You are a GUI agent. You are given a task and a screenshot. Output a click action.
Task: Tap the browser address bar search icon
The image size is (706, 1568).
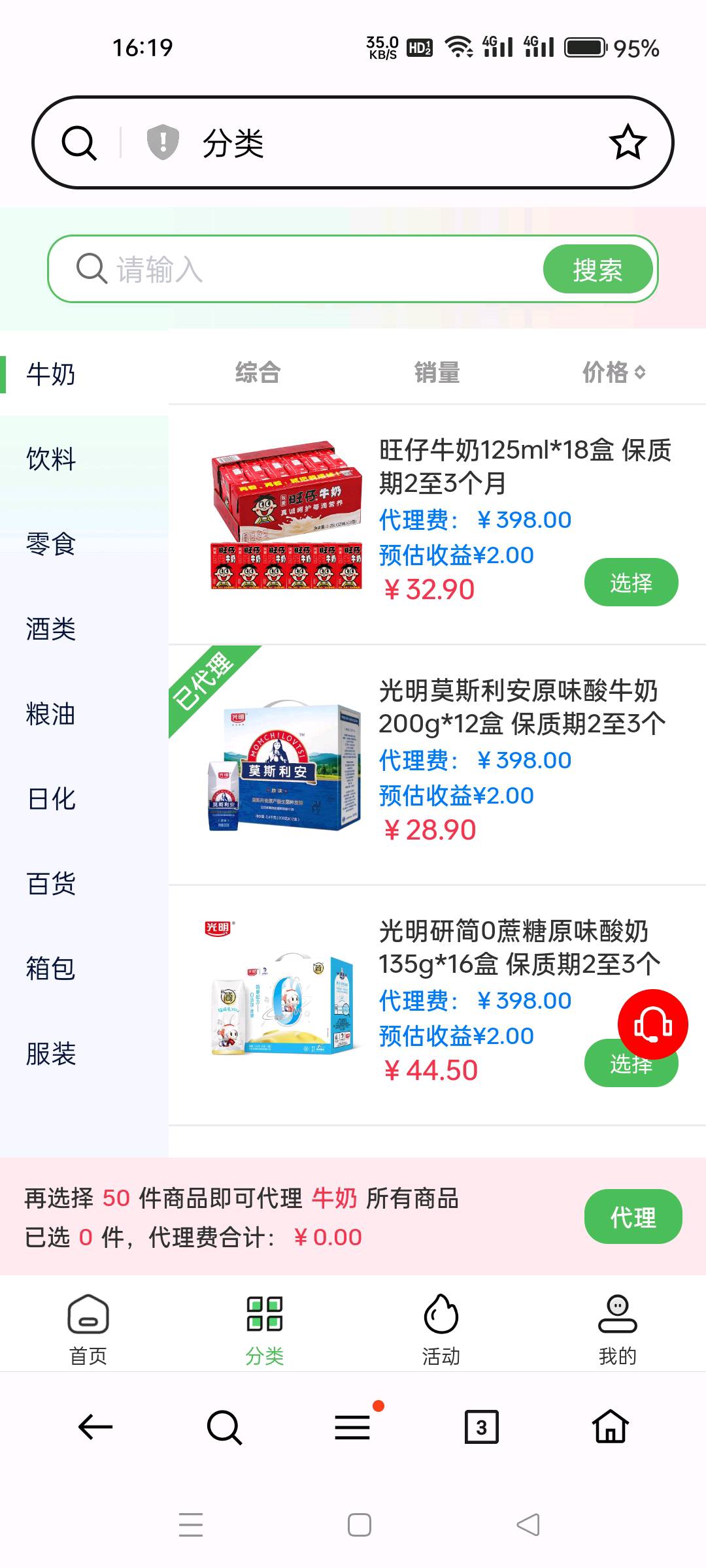[x=80, y=142]
